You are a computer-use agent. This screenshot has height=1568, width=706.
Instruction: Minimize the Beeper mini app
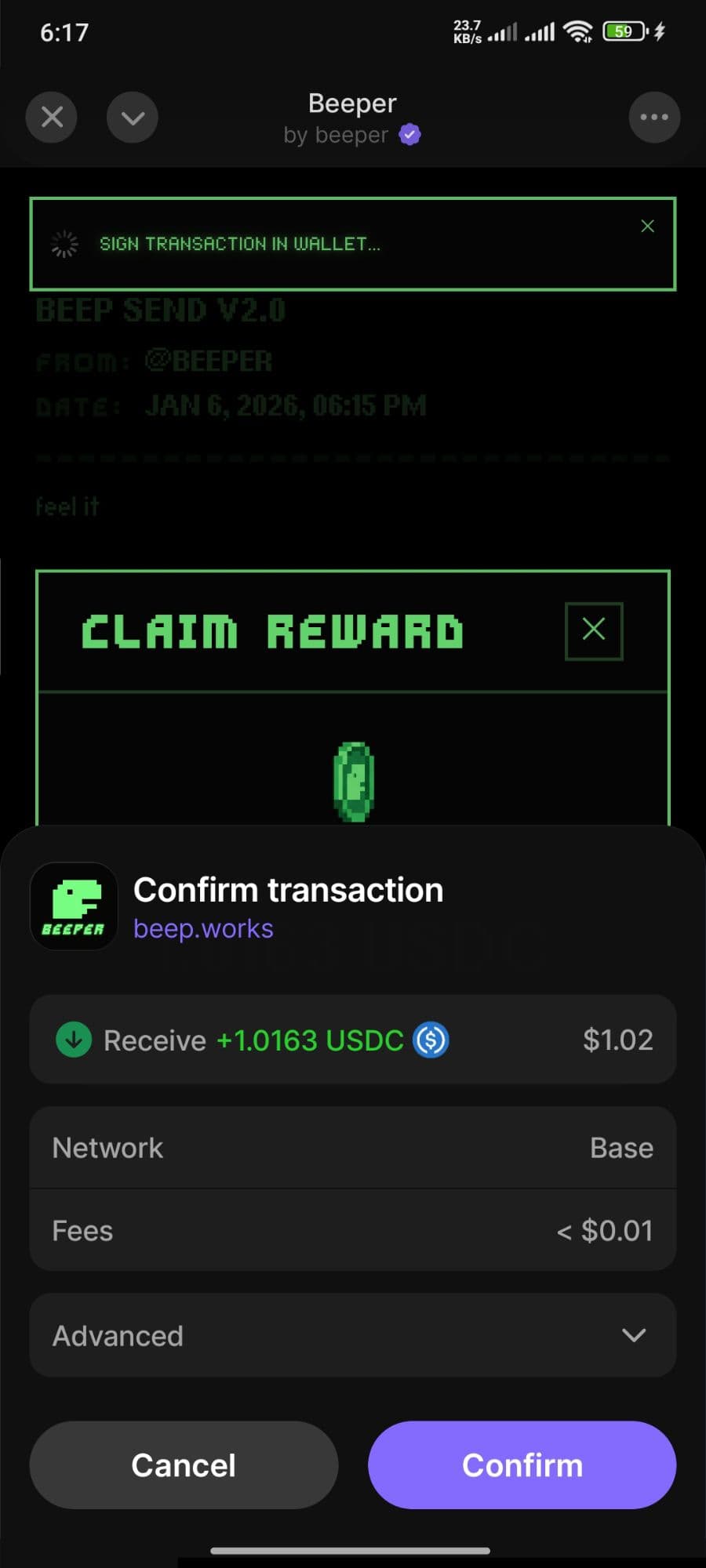[x=133, y=118]
